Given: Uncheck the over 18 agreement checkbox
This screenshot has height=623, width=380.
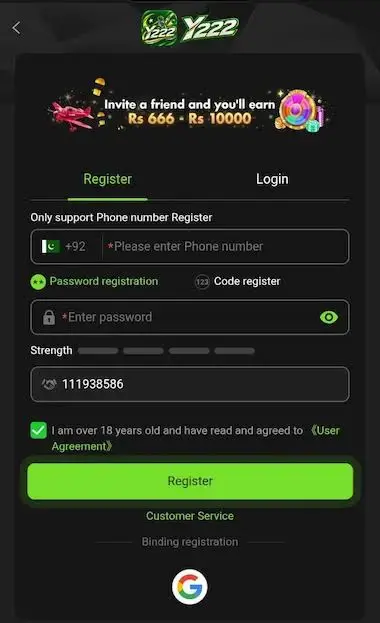Looking at the screenshot, I should (39, 430).
